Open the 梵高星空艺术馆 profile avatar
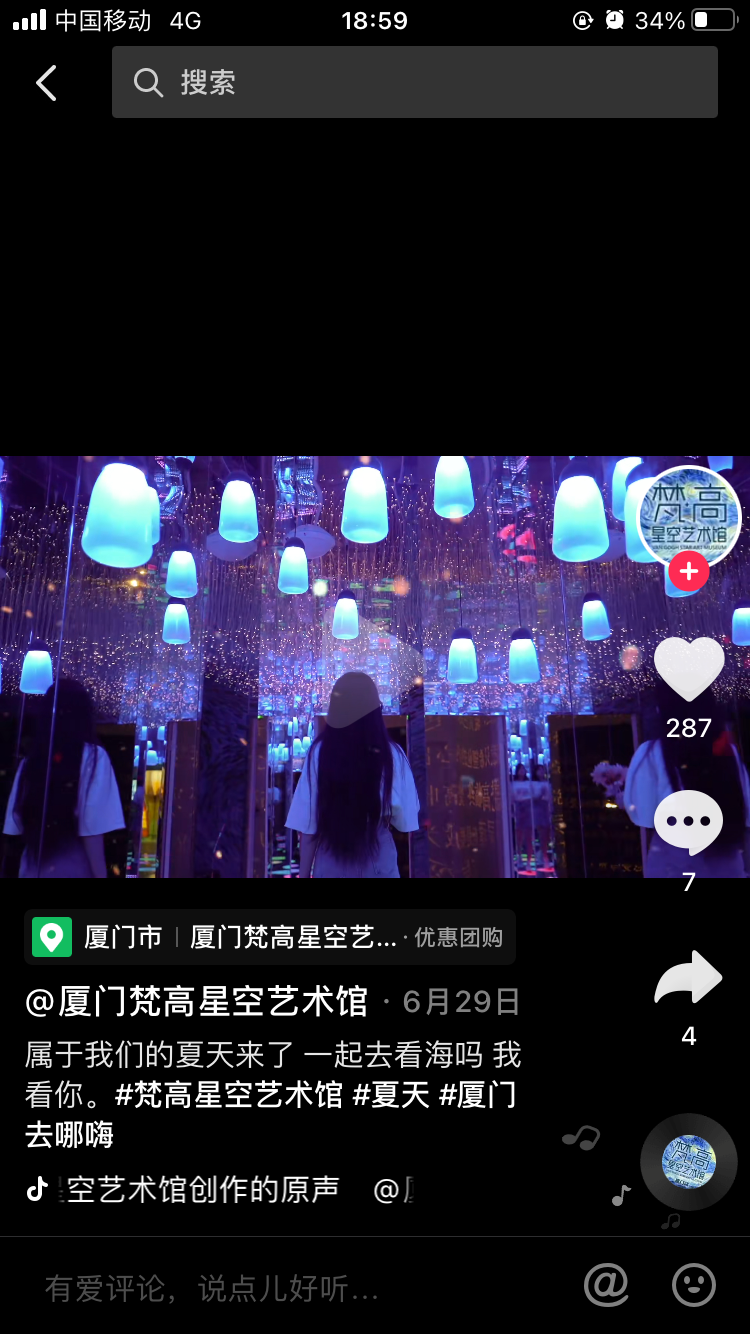The height and width of the screenshot is (1334, 750). coord(689,517)
